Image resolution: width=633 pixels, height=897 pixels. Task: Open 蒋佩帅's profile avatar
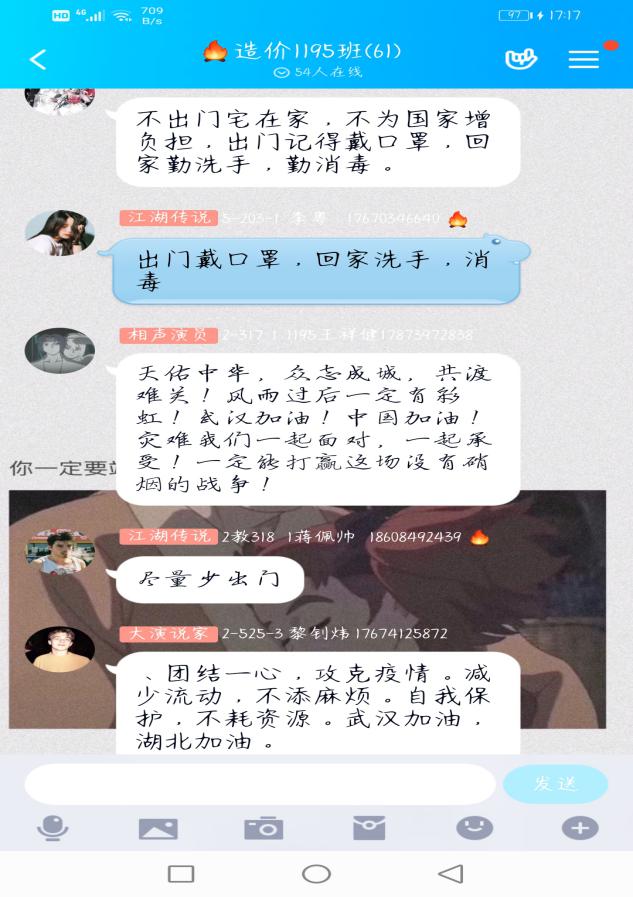point(60,551)
